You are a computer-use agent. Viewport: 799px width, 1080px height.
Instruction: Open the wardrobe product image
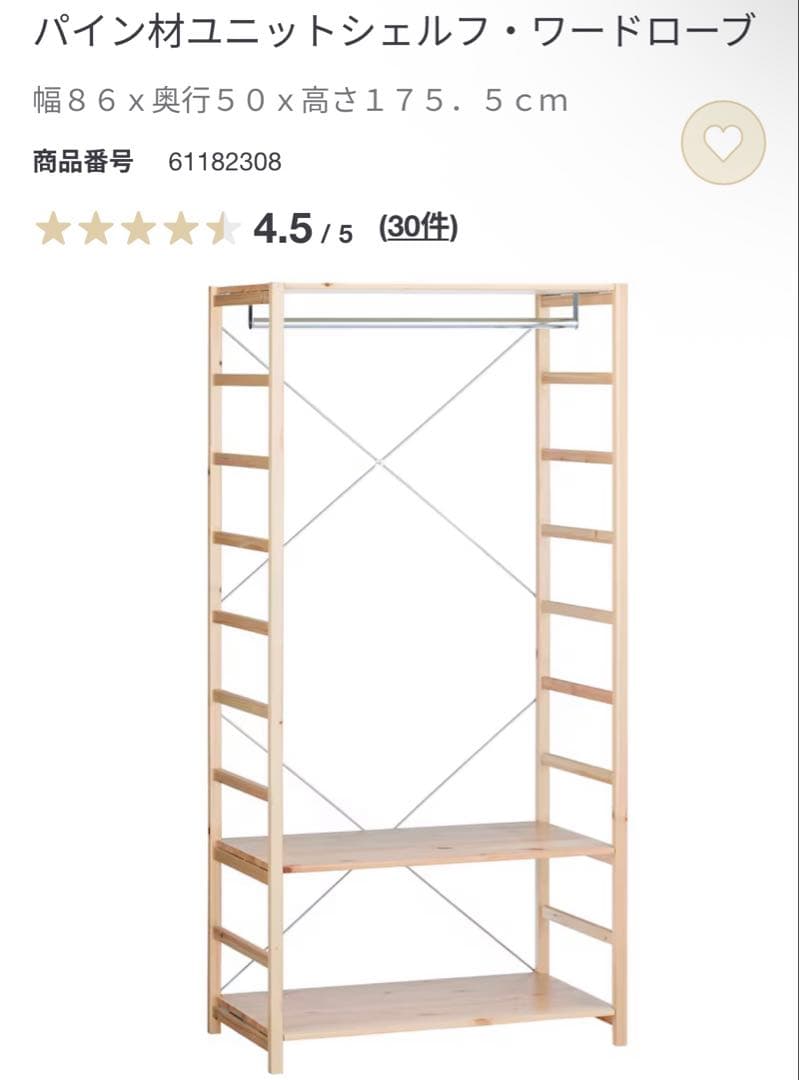point(410,660)
